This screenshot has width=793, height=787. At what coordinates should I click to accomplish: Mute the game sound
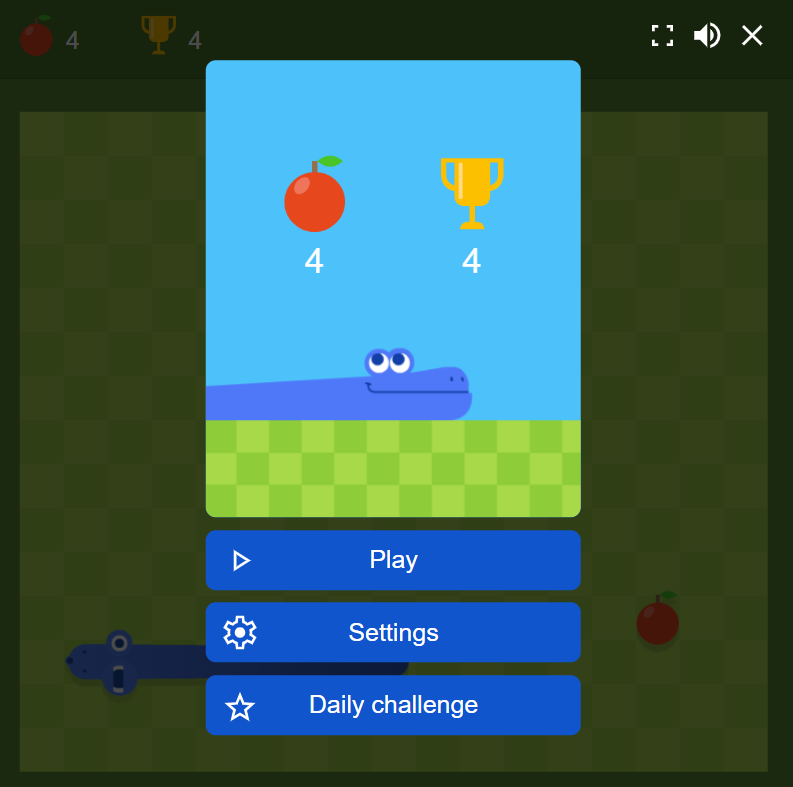click(x=707, y=36)
